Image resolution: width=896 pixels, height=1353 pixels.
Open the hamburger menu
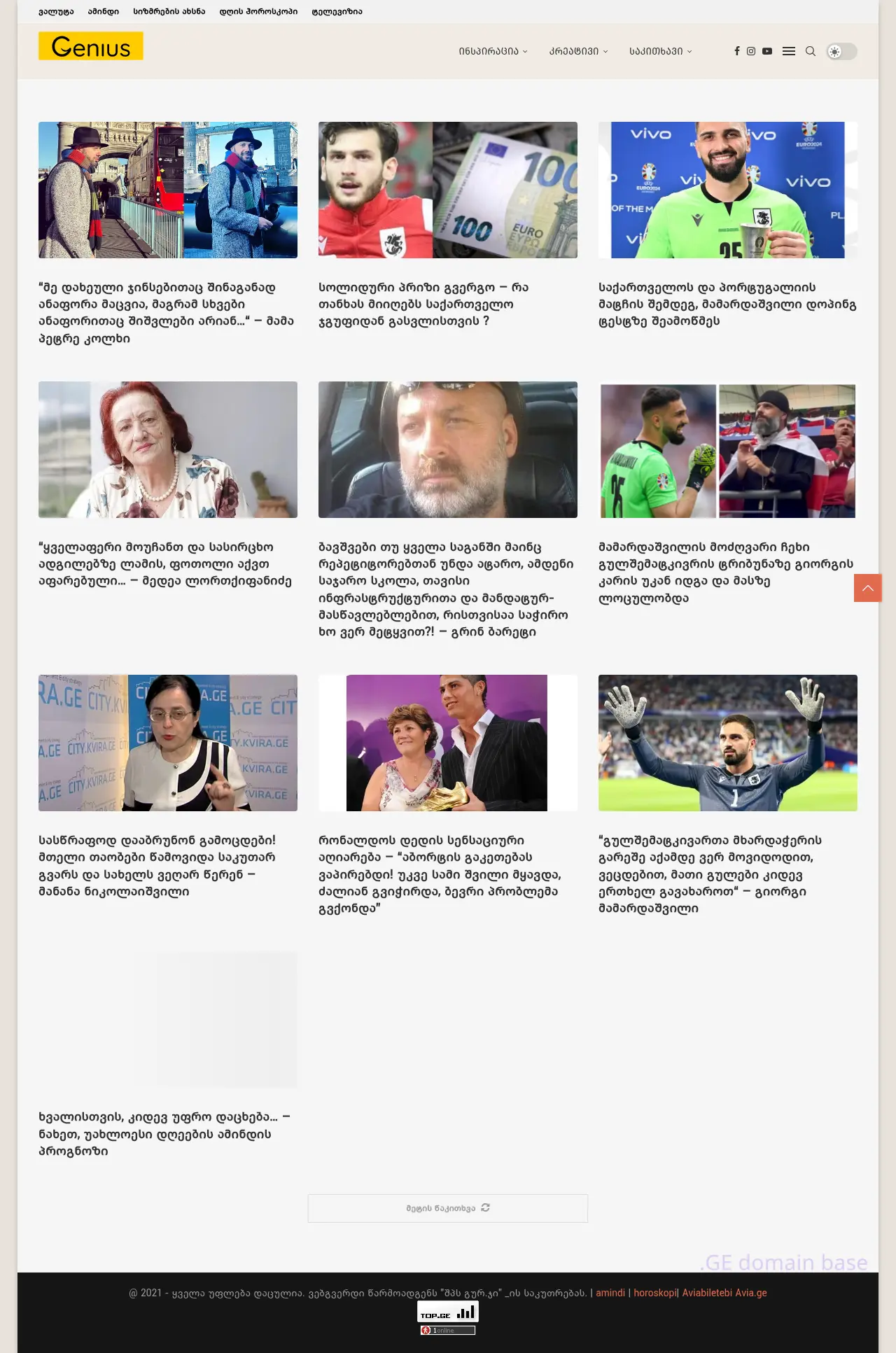[789, 51]
